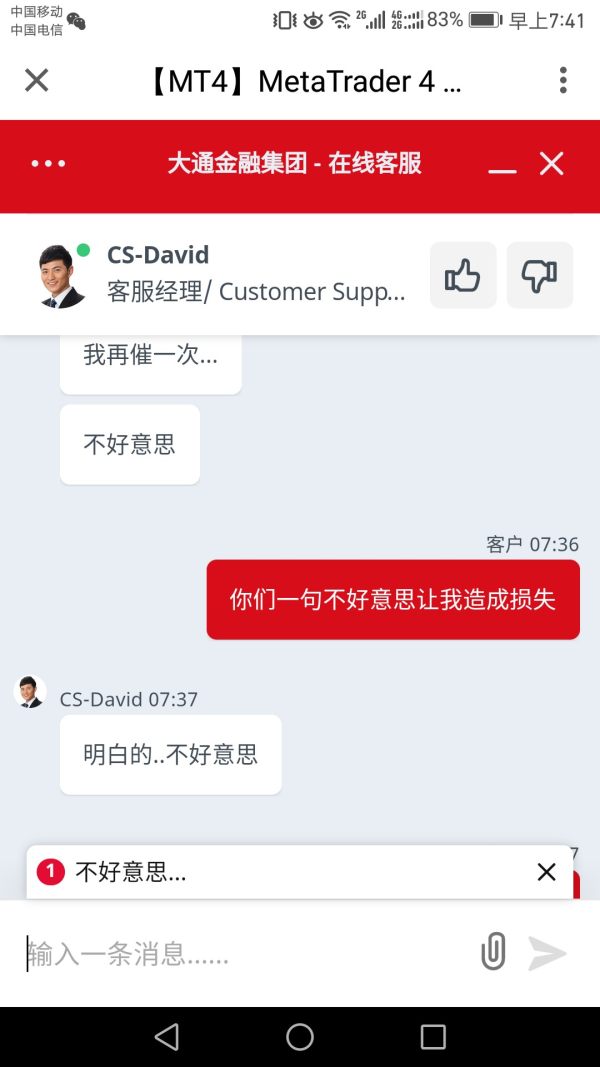
Task: Go to the home screen
Action: tap(300, 1036)
